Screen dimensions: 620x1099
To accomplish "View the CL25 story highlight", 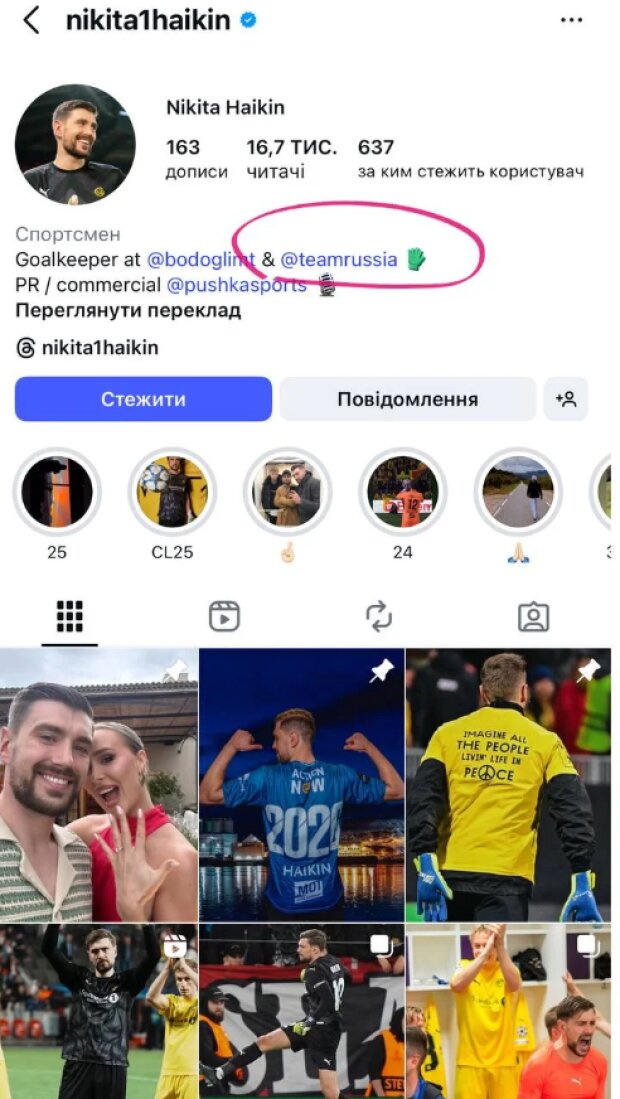I will (x=172, y=492).
